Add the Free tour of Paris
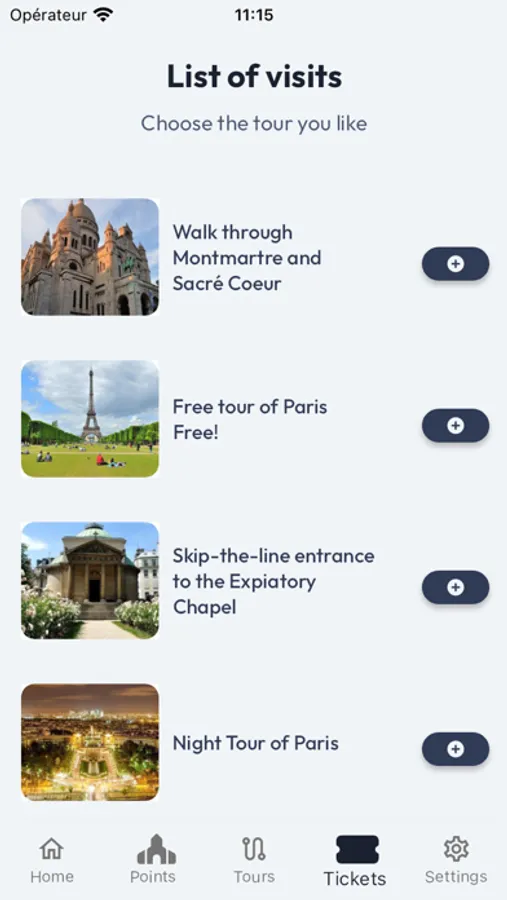 point(455,425)
